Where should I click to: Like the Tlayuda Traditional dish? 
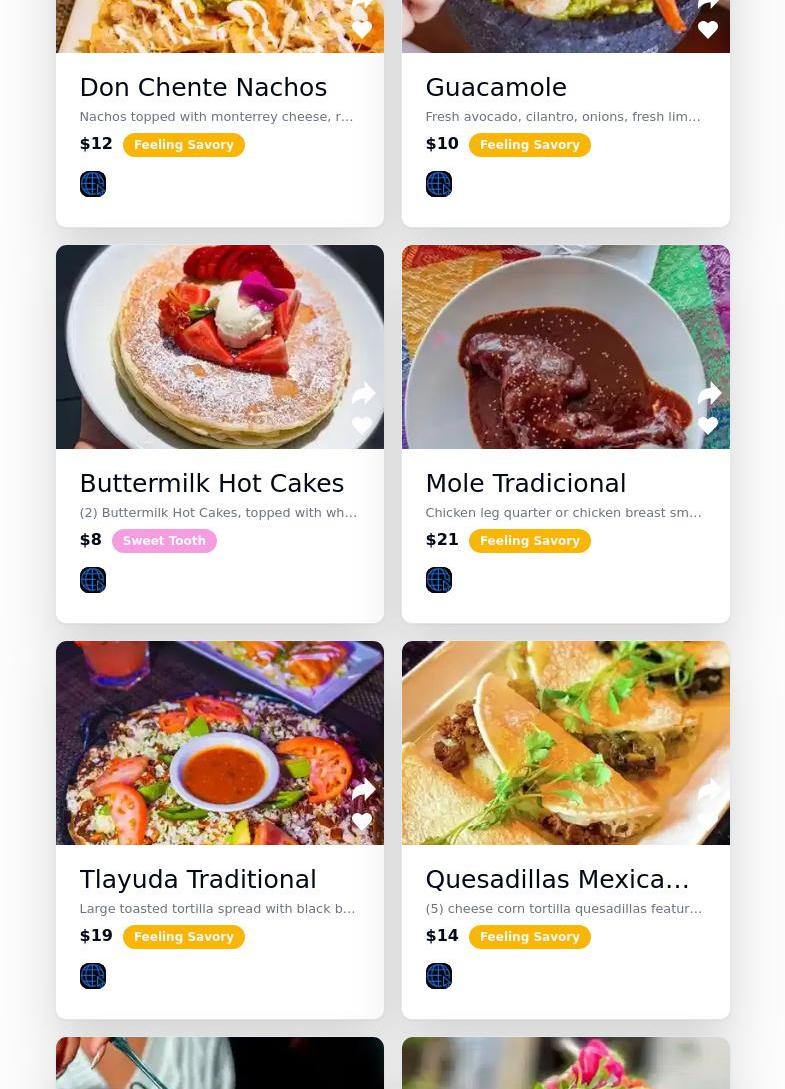[x=362, y=822]
